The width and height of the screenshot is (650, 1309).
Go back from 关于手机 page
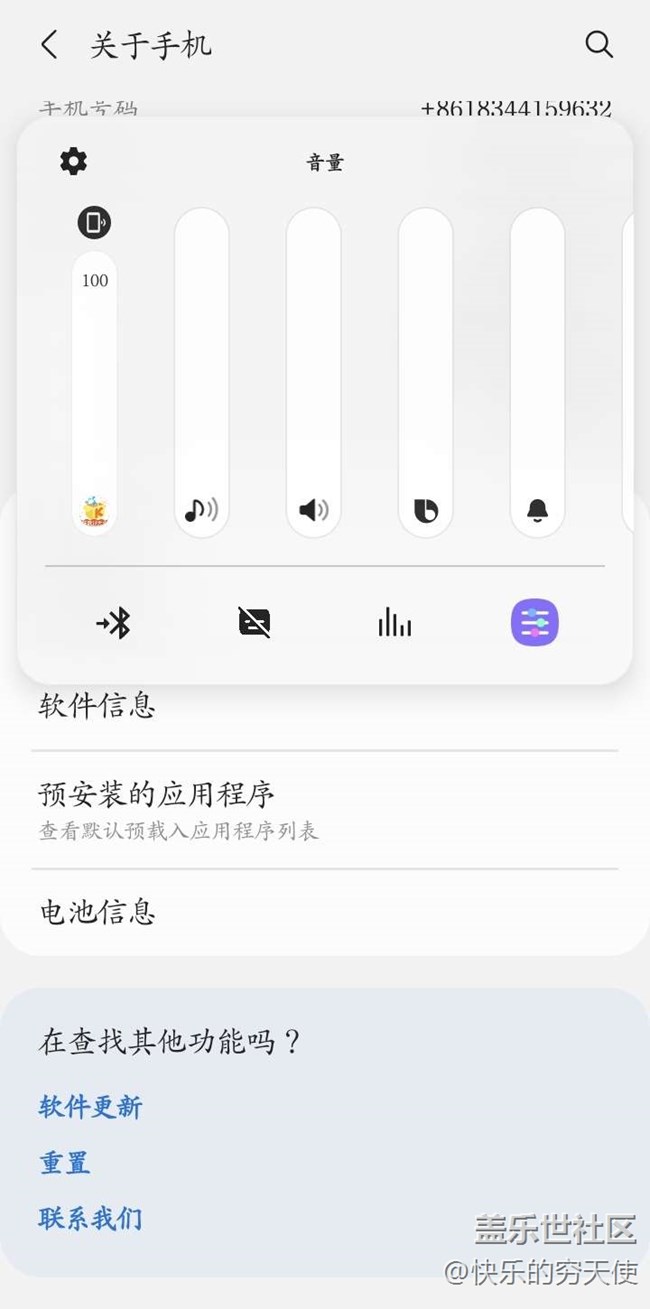(49, 45)
